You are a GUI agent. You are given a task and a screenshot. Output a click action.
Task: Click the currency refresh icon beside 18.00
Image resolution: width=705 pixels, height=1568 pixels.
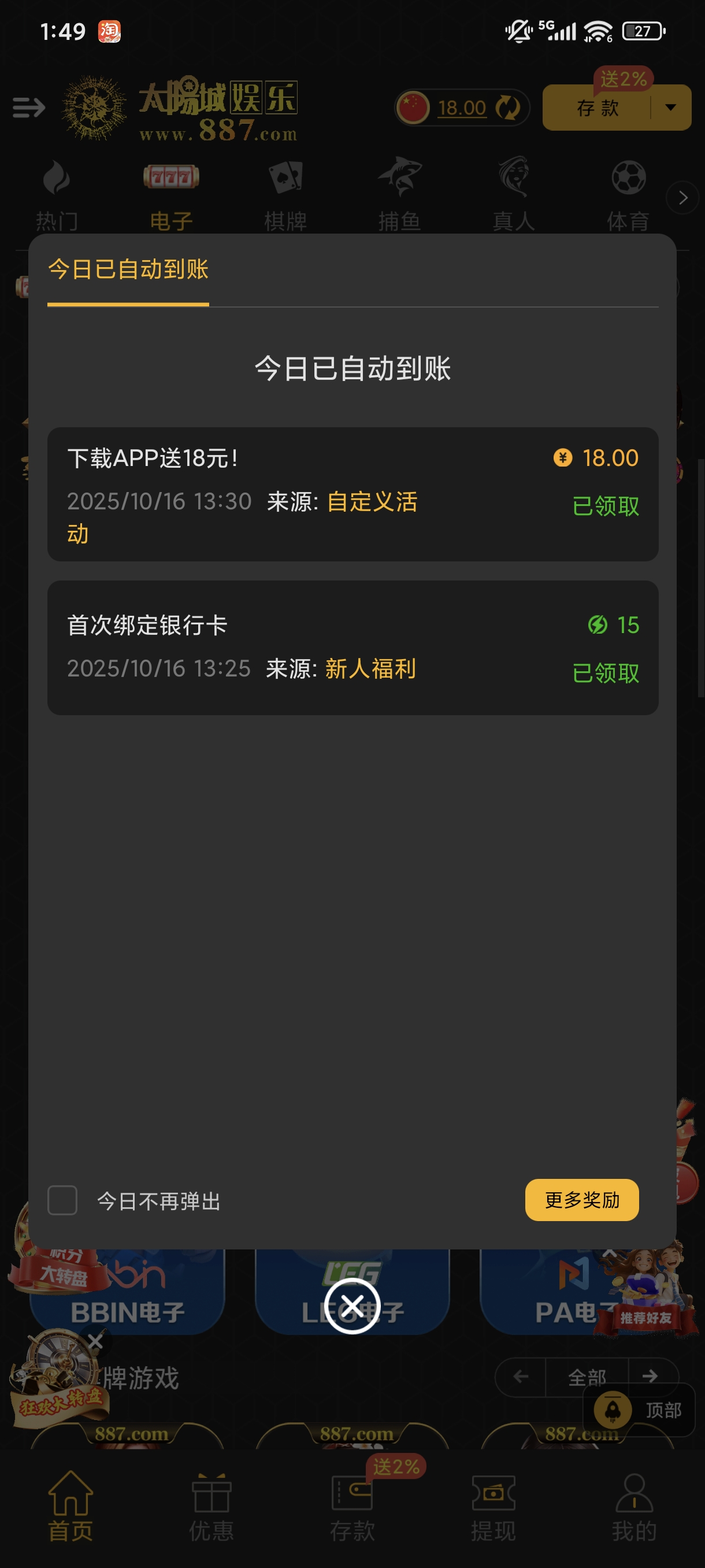(x=507, y=107)
